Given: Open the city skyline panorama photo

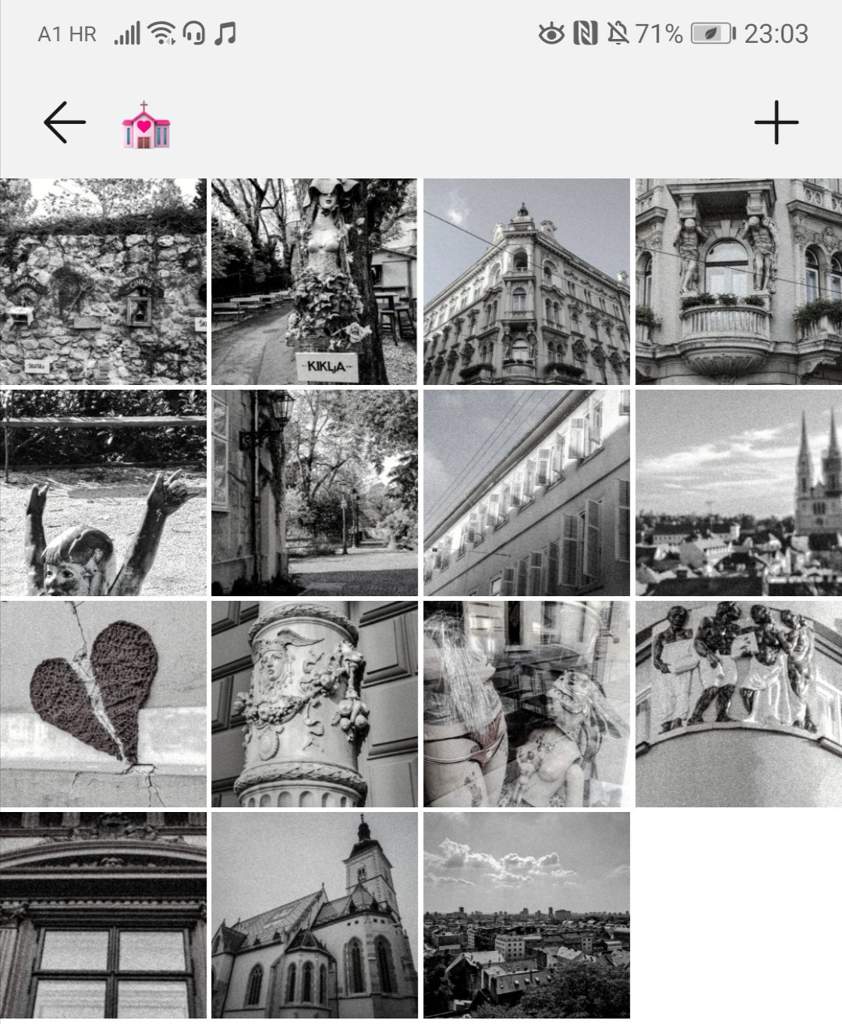Looking at the screenshot, I should [x=526, y=915].
